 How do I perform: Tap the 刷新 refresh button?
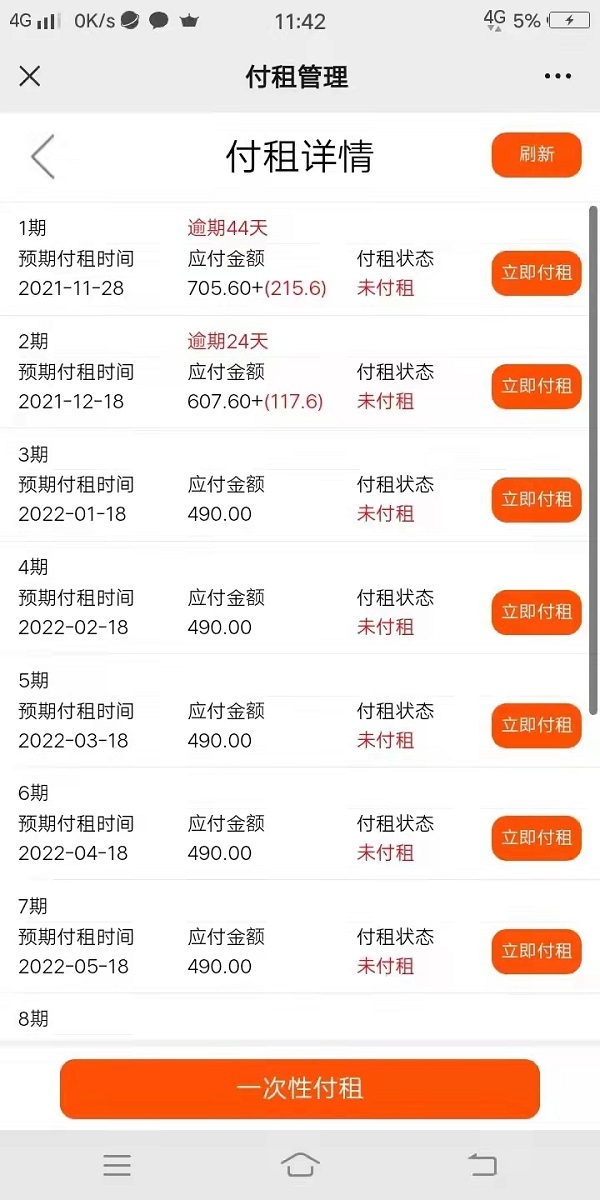(536, 155)
